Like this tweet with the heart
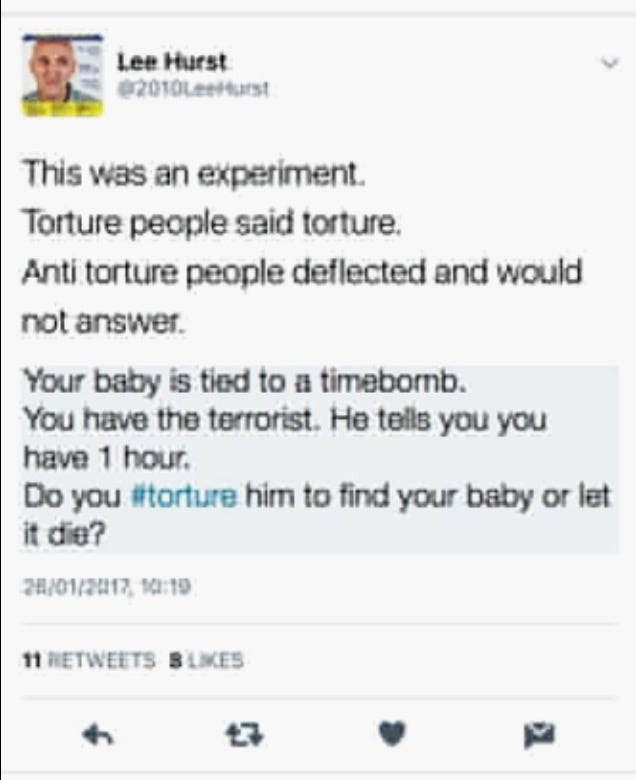The width and height of the screenshot is (636, 780). pyautogui.click(x=392, y=736)
